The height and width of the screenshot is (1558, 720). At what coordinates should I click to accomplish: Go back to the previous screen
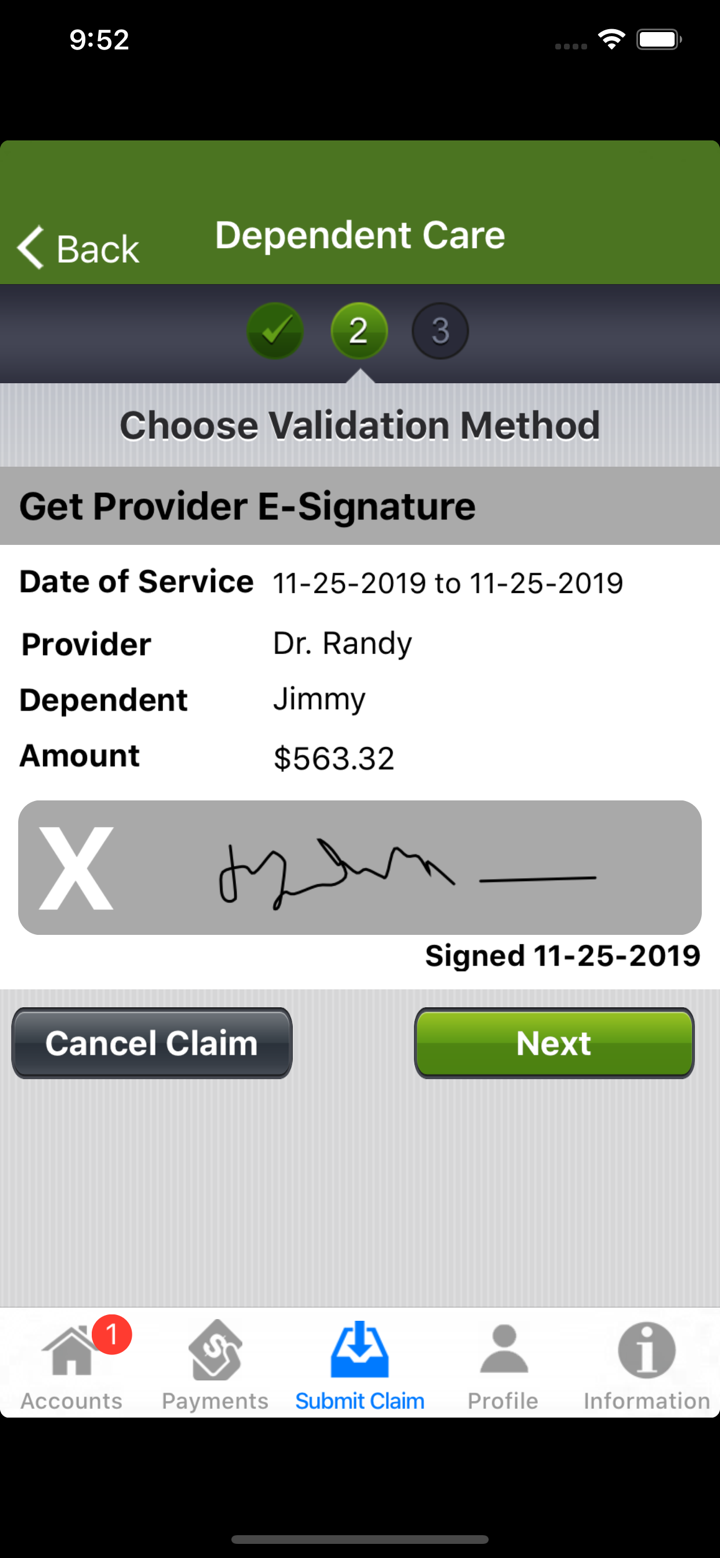coord(75,248)
